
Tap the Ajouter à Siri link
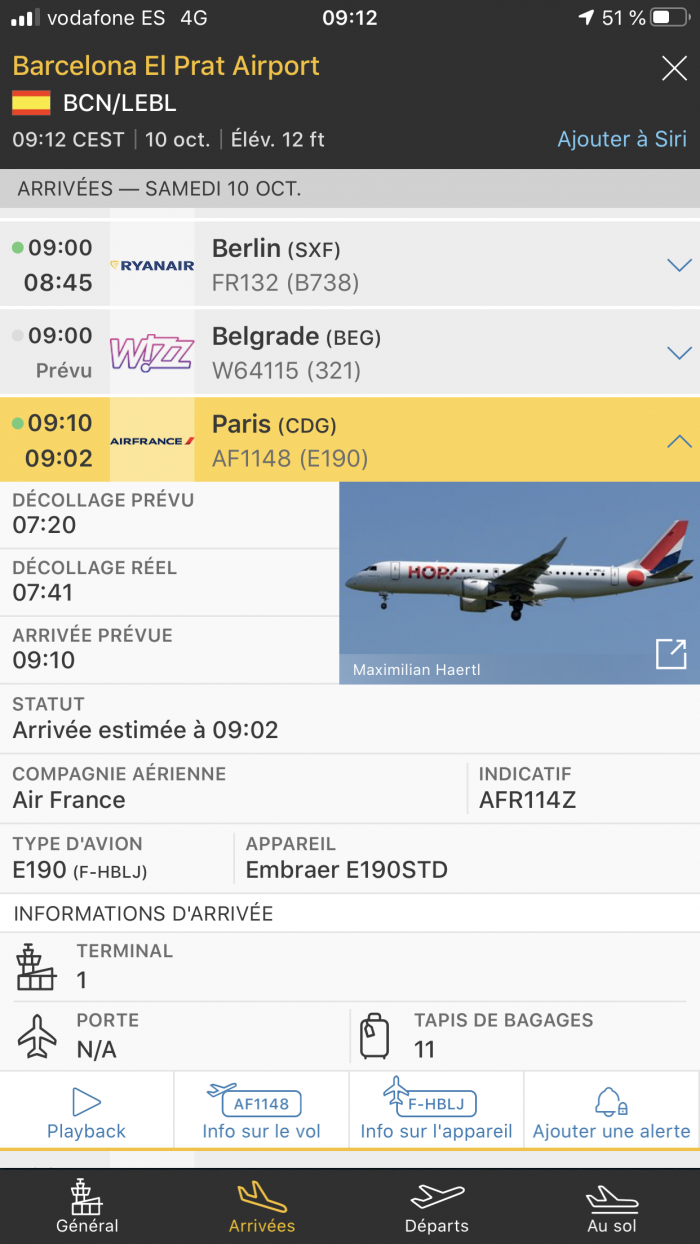click(621, 139)
